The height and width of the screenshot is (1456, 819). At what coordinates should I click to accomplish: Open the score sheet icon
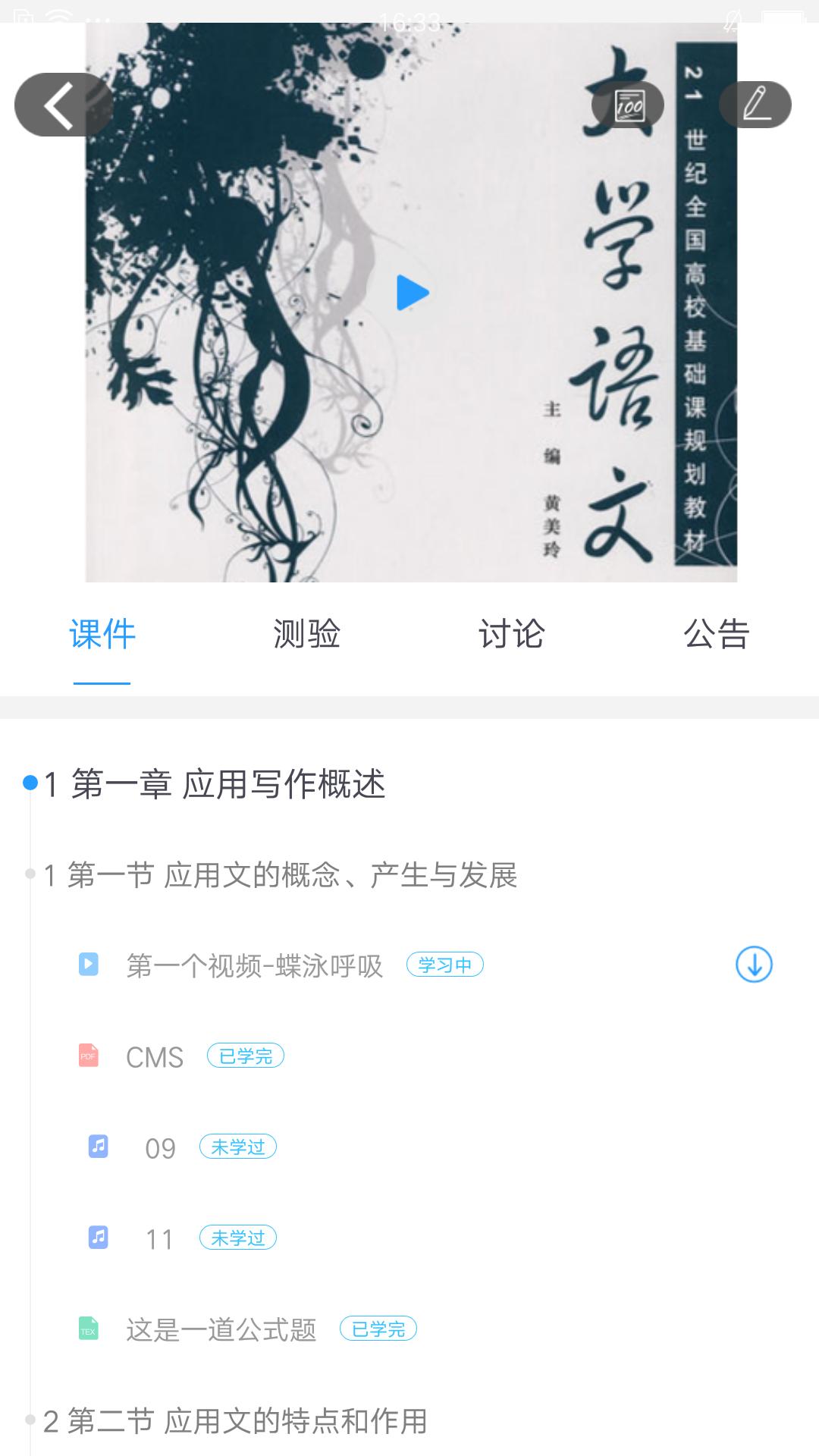pyautogui.click(x=628, y=105)
